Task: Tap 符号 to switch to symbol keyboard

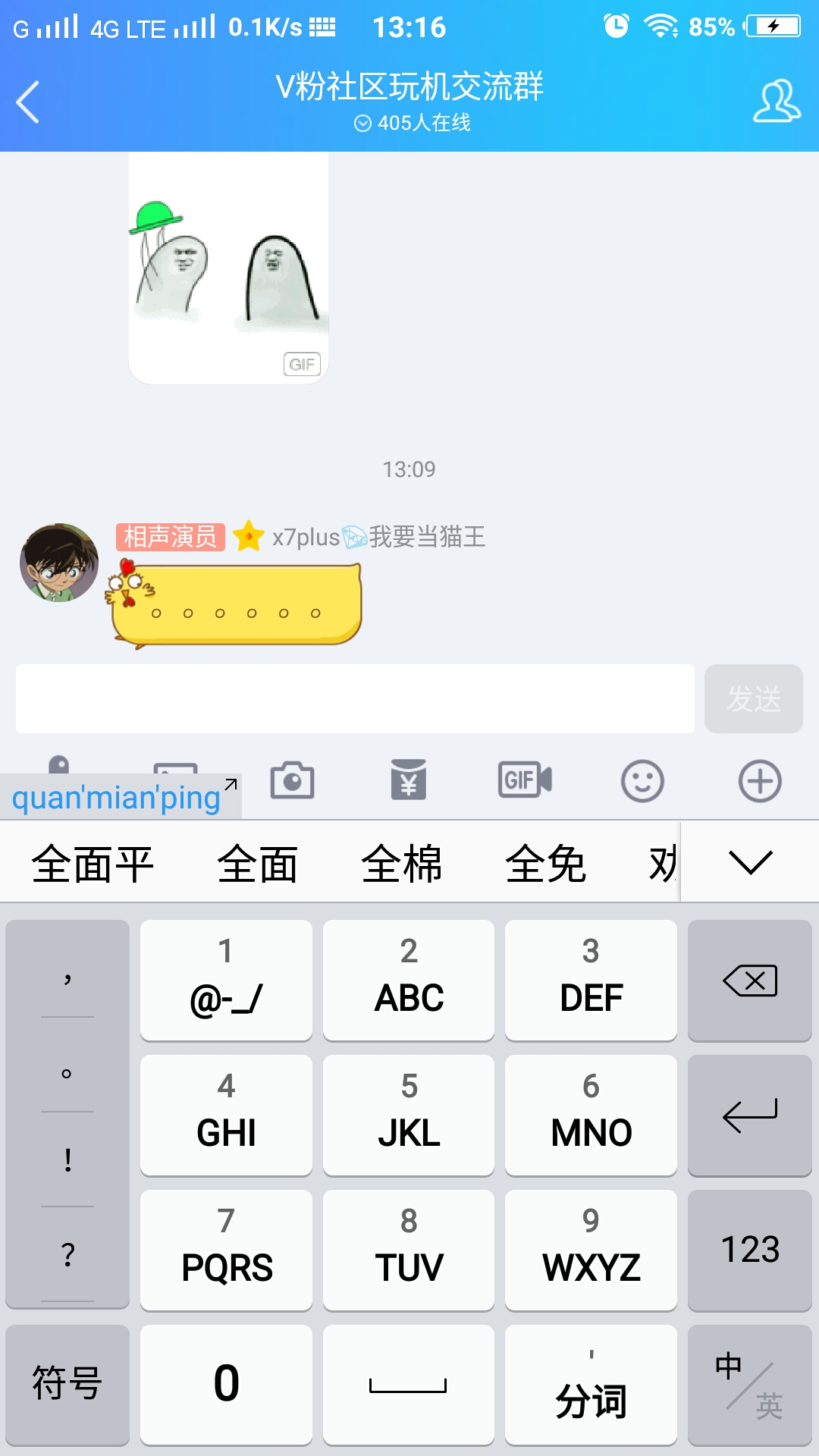Action: (67, 1384)
